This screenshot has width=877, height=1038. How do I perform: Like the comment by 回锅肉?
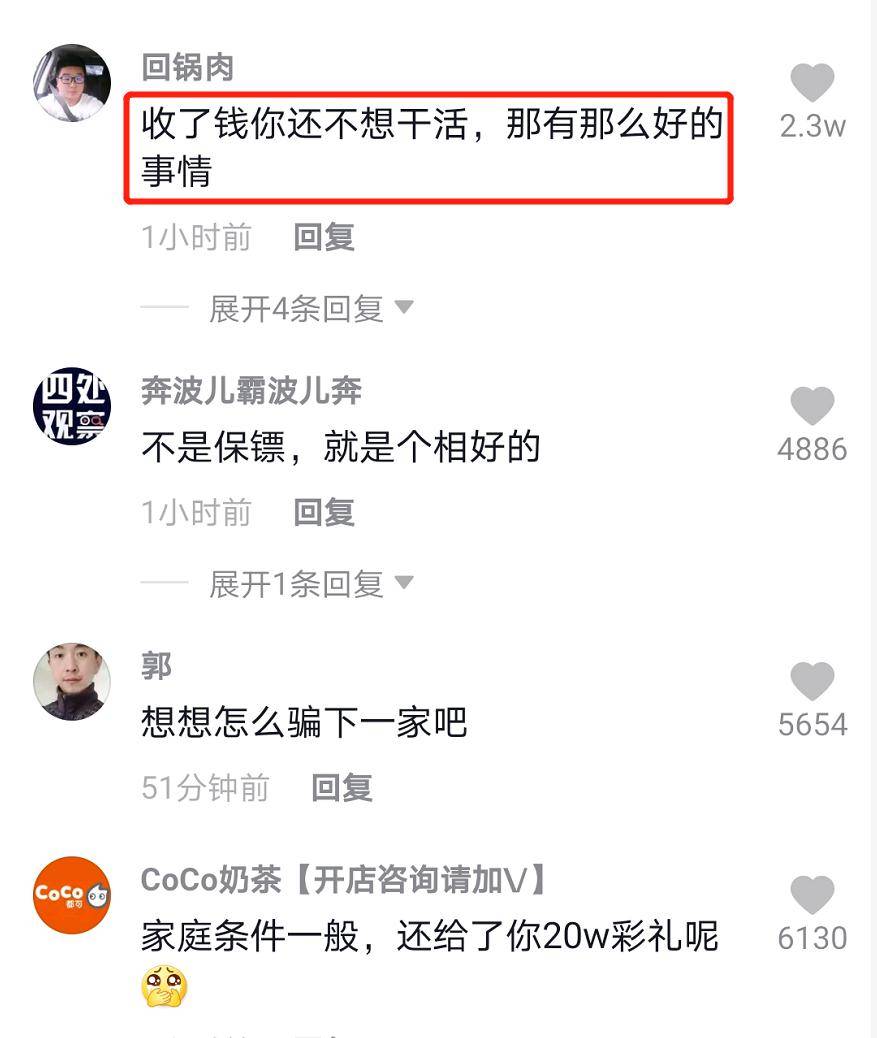812,83
